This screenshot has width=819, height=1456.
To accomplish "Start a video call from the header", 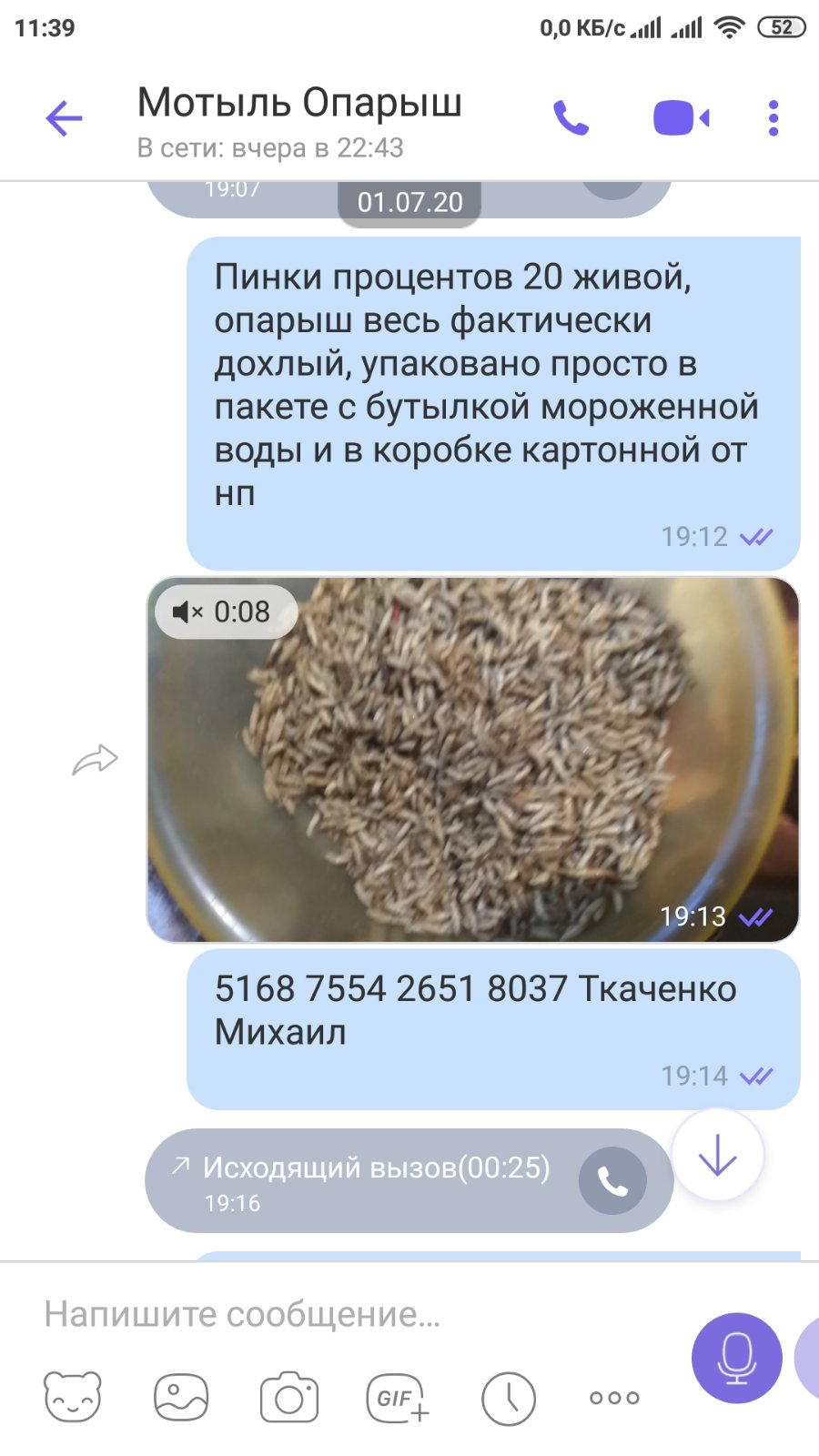I will click(x=682, y=118).
